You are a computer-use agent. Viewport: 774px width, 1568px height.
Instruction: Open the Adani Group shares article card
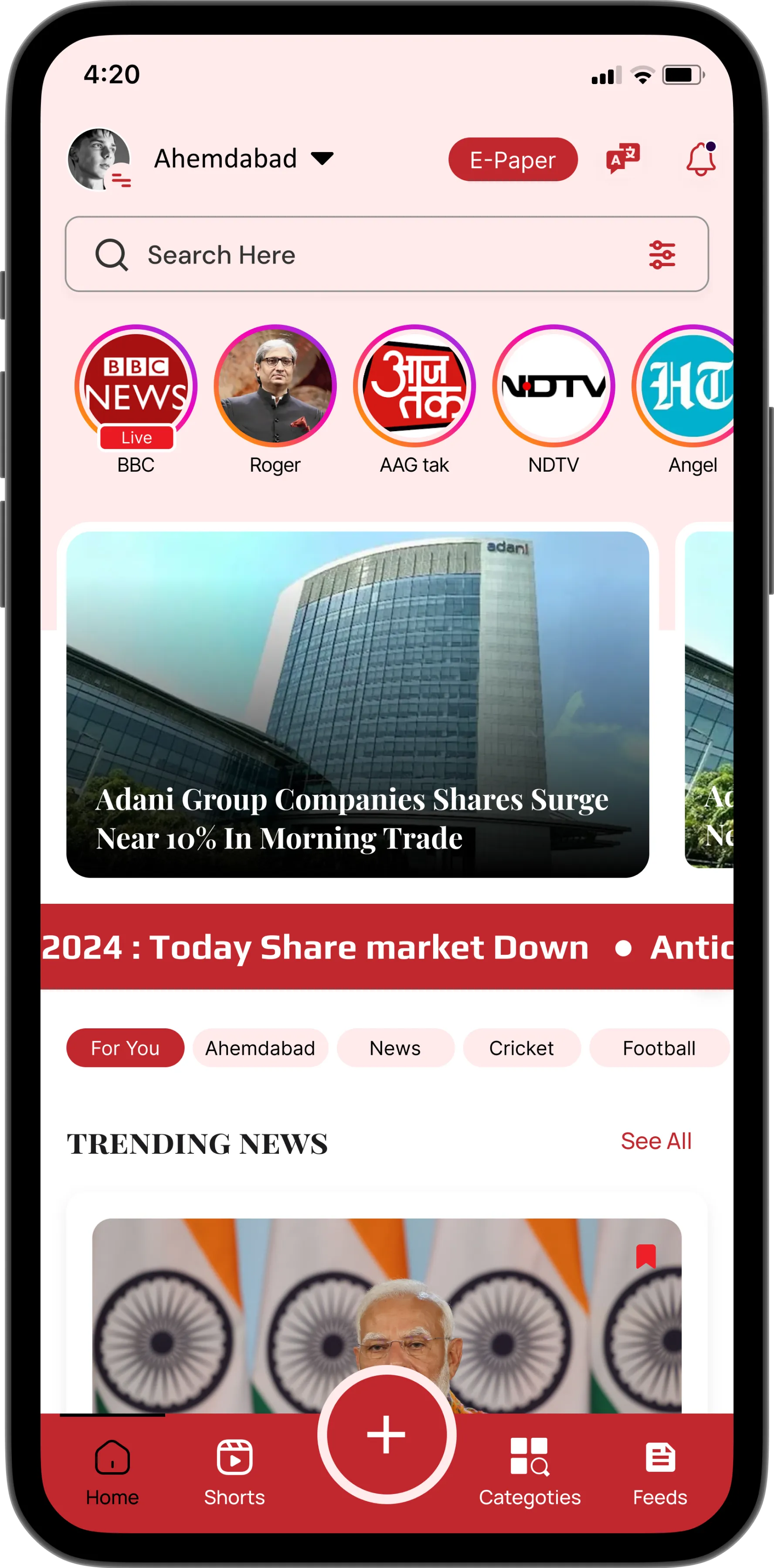tap(357, 704)
